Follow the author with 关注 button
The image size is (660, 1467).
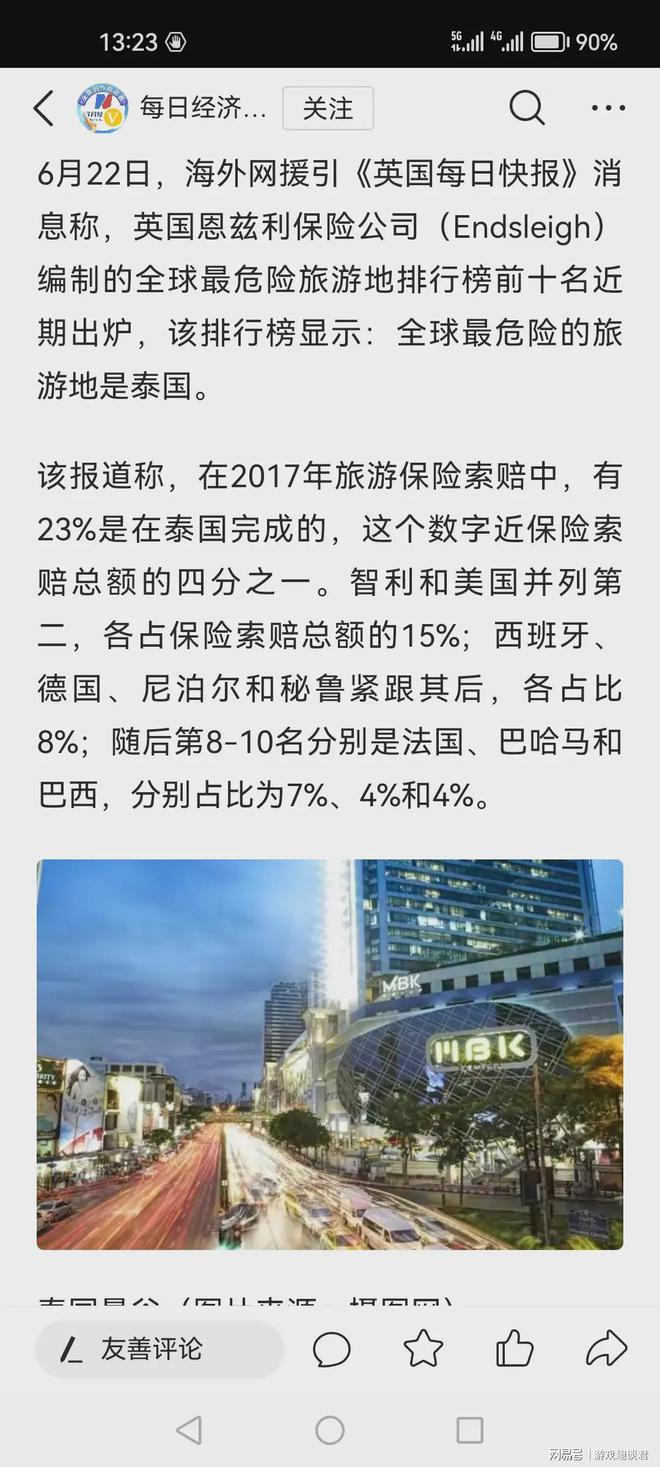tap(328, 108)
